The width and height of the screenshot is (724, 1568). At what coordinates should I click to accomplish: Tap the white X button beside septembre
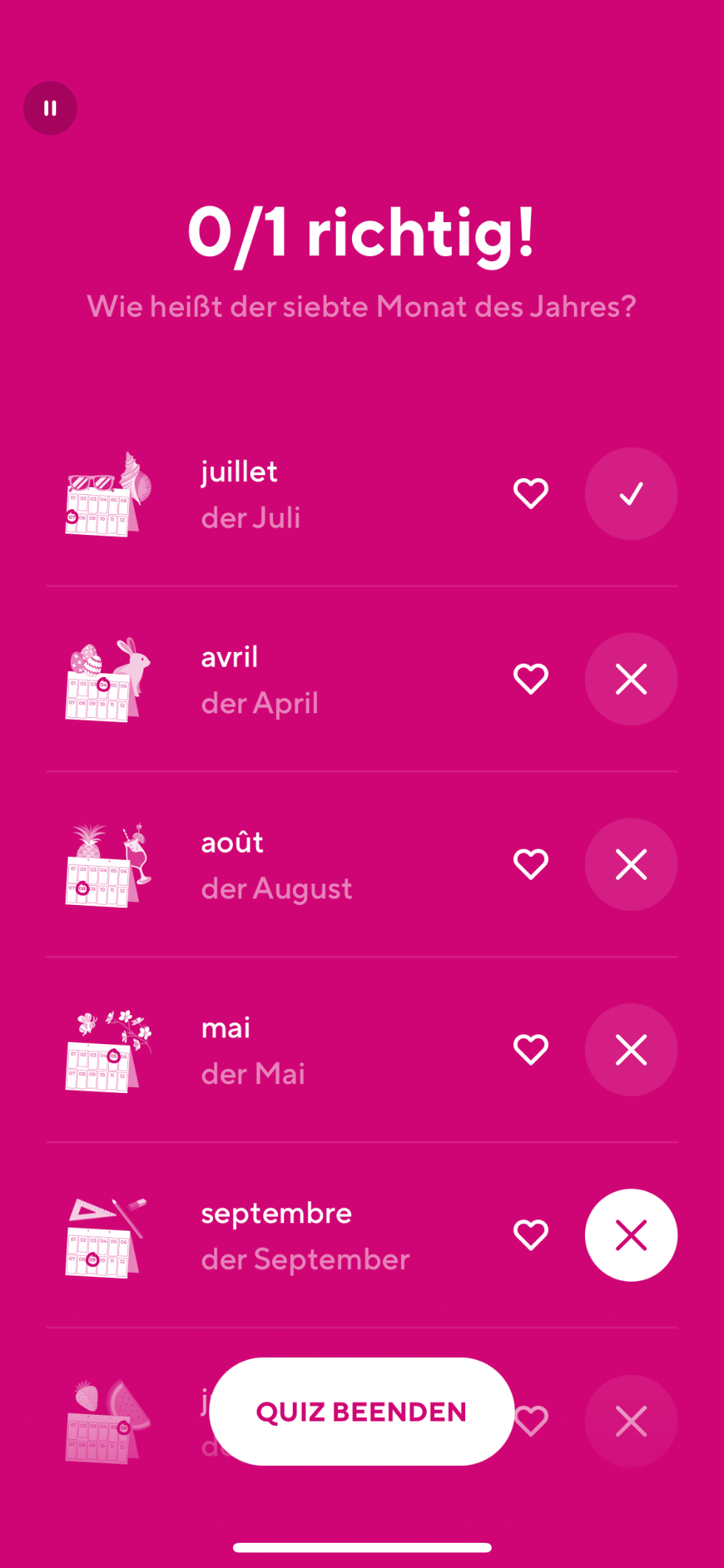(x=630, y=1235)
